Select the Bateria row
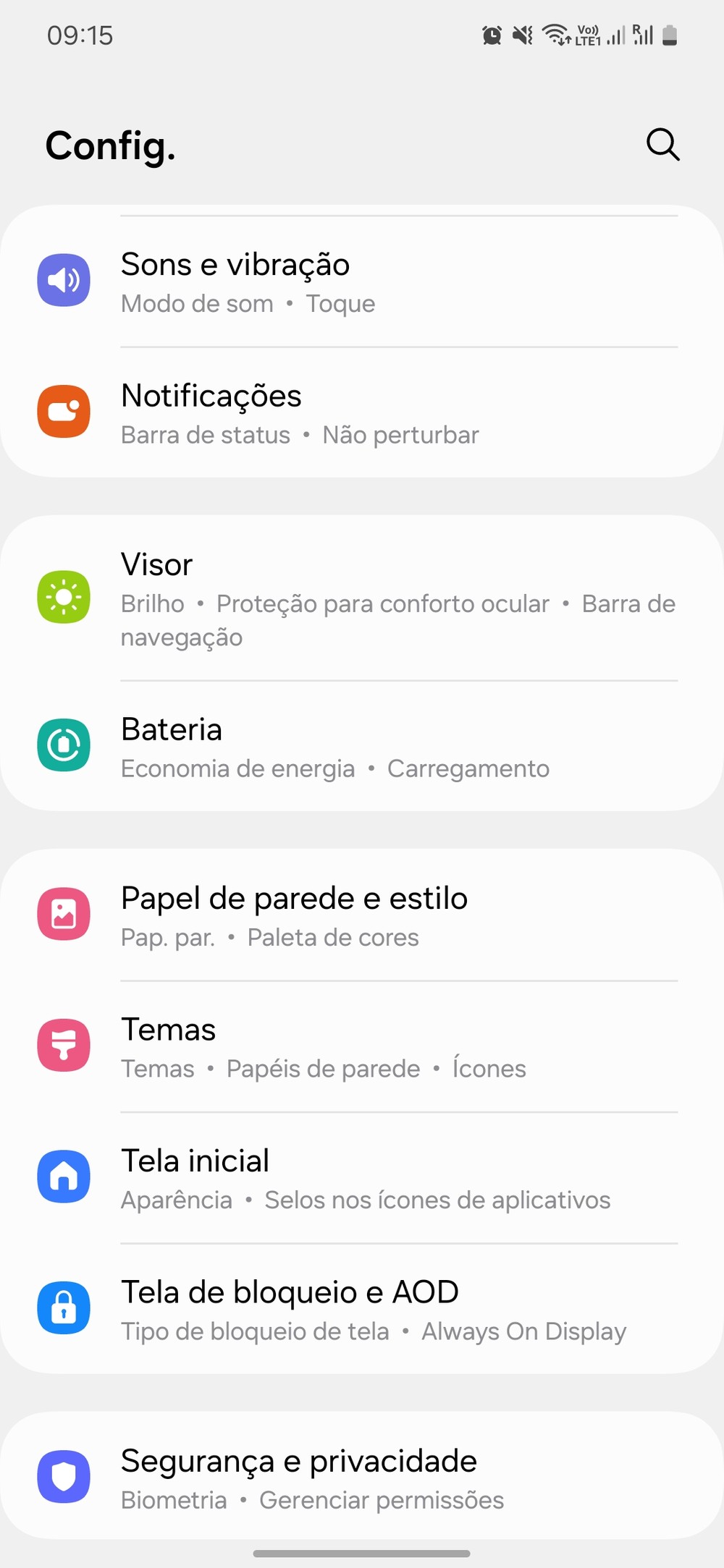The image size is (724, 1568). coord(362,747)
